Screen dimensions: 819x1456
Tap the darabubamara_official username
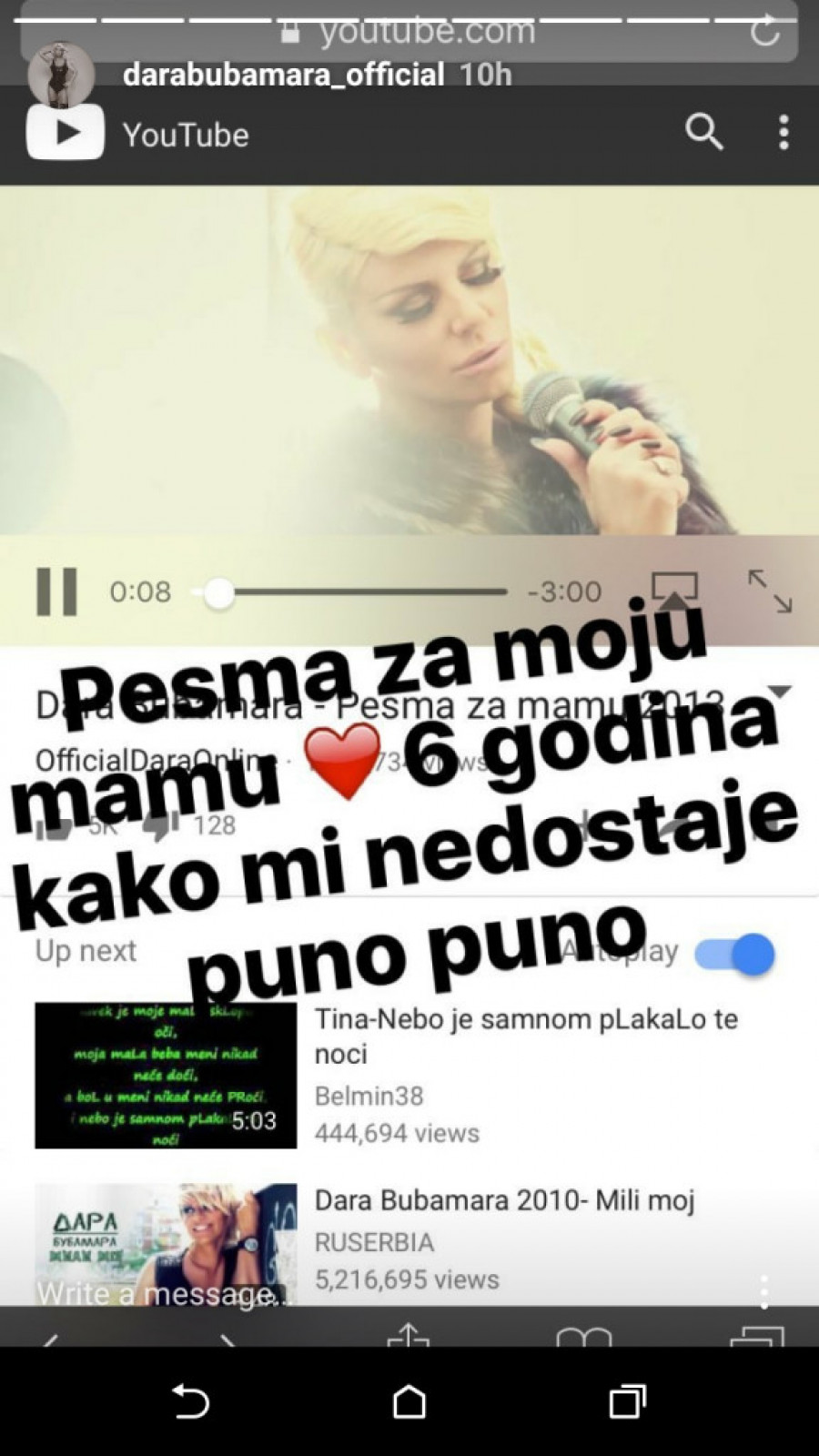coord(283,74)
